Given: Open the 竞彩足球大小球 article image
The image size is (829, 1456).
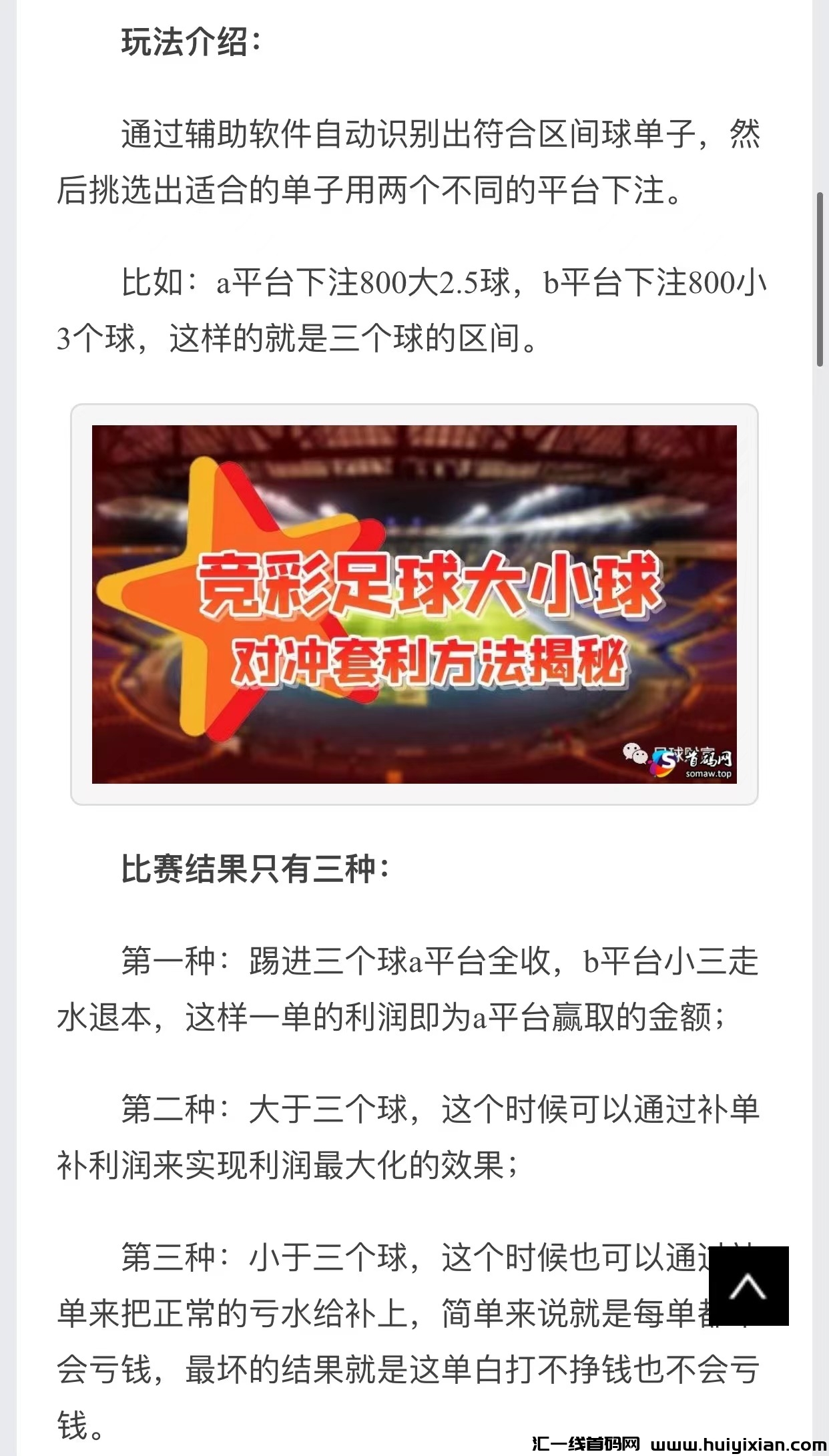Looking at the screenshot, I should (x=414, y=603).
